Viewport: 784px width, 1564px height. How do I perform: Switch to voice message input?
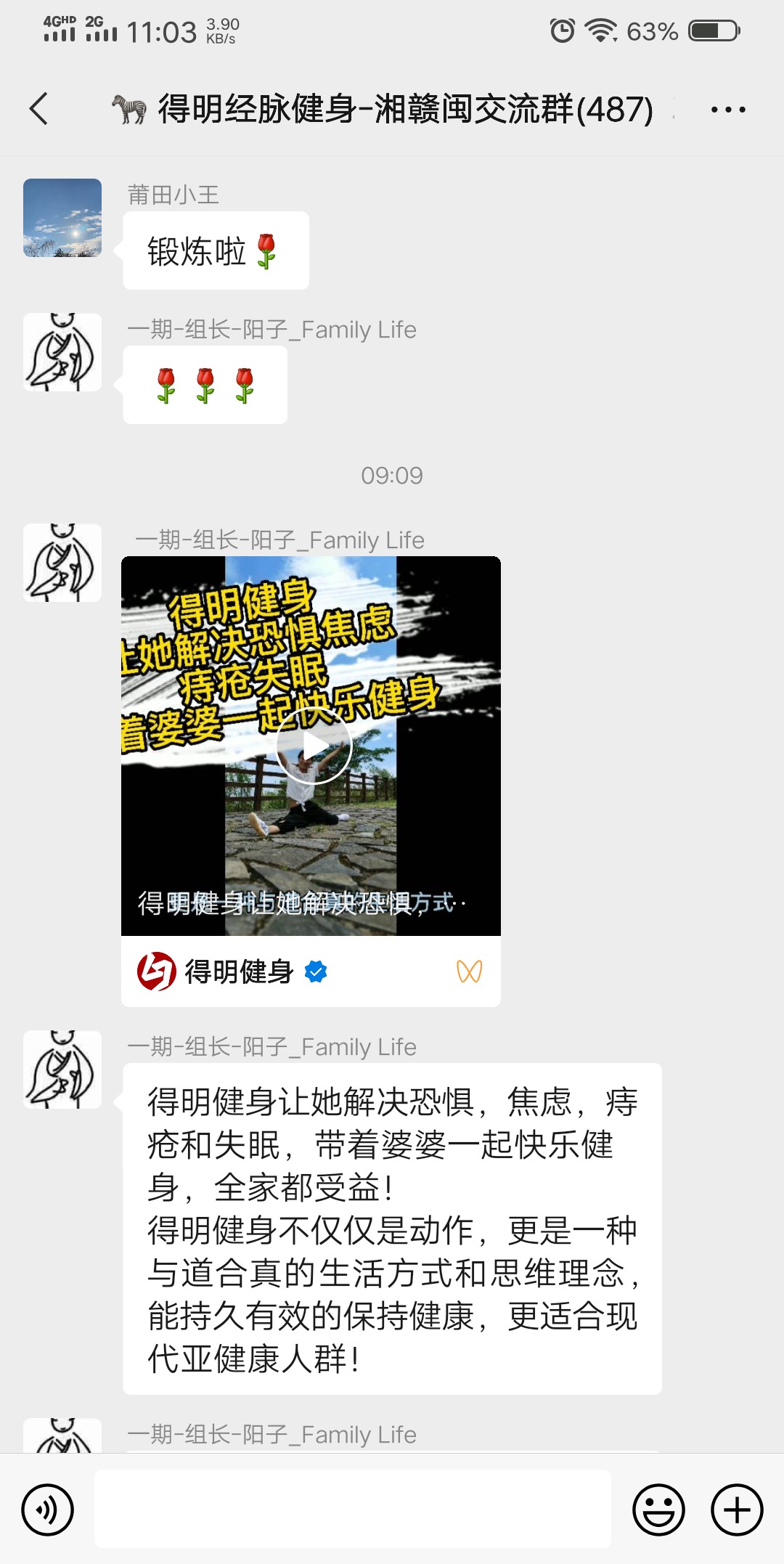click(x=48, y=1510)
